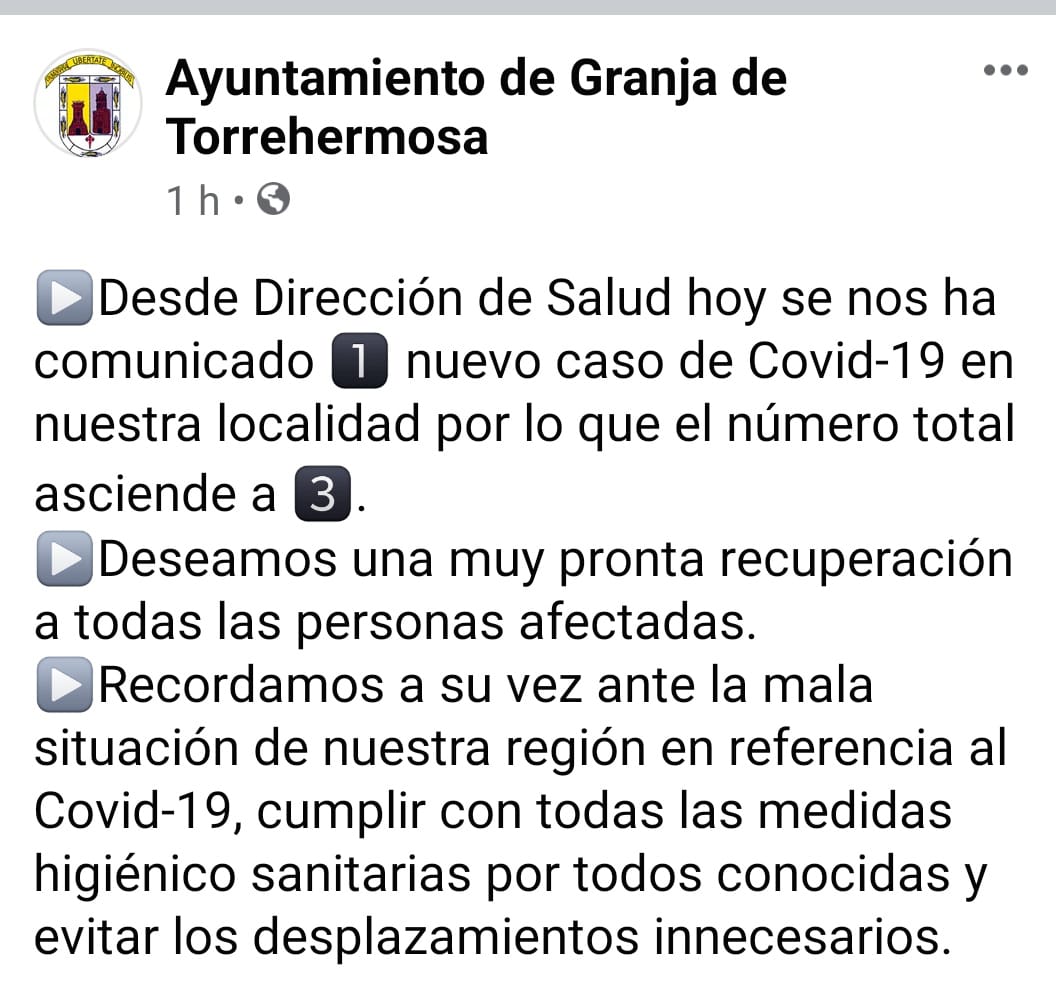
Task: Open the post's three-dot options menu
Action: tap(1005, 71)
